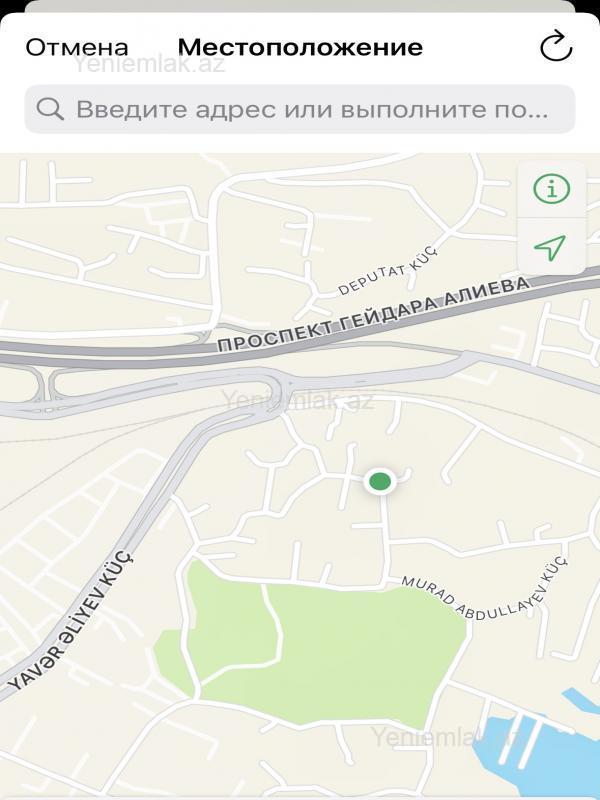Tap Отмена to cancel location selection
The height and width of the screenshot is (800, 600).
(77, 47)
